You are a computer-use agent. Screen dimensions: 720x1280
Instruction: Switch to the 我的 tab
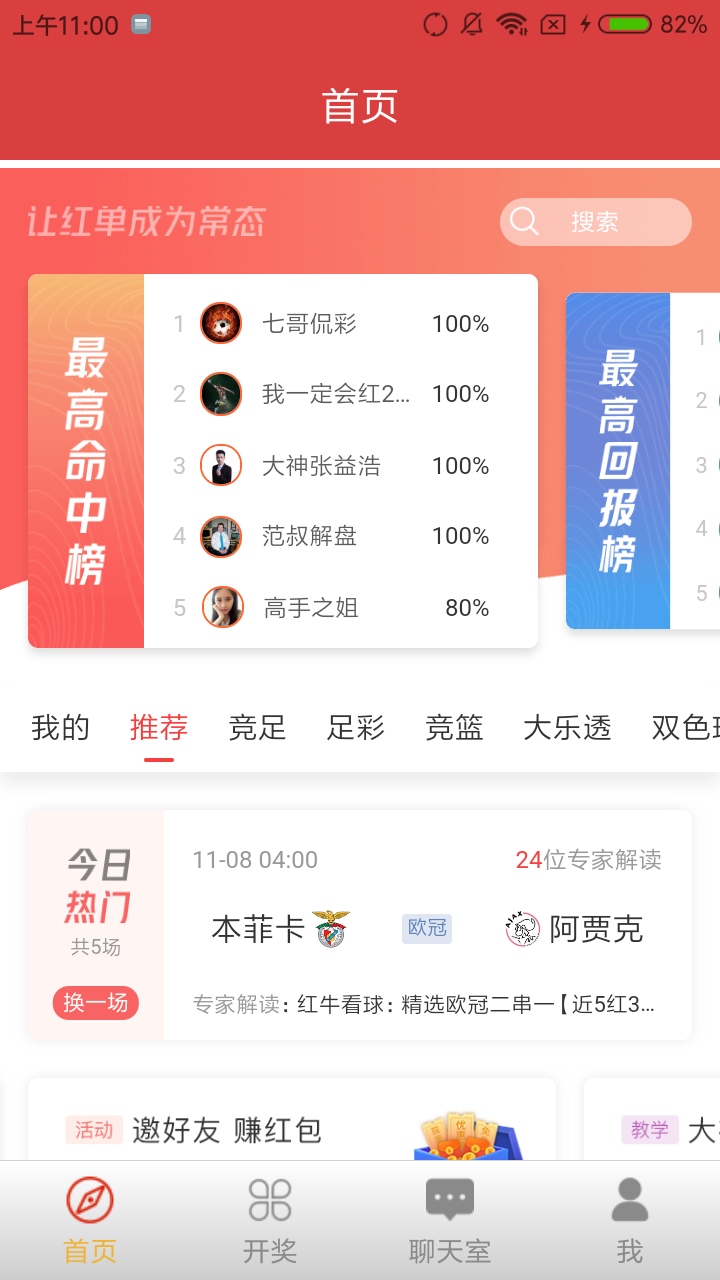coord(60,728)
